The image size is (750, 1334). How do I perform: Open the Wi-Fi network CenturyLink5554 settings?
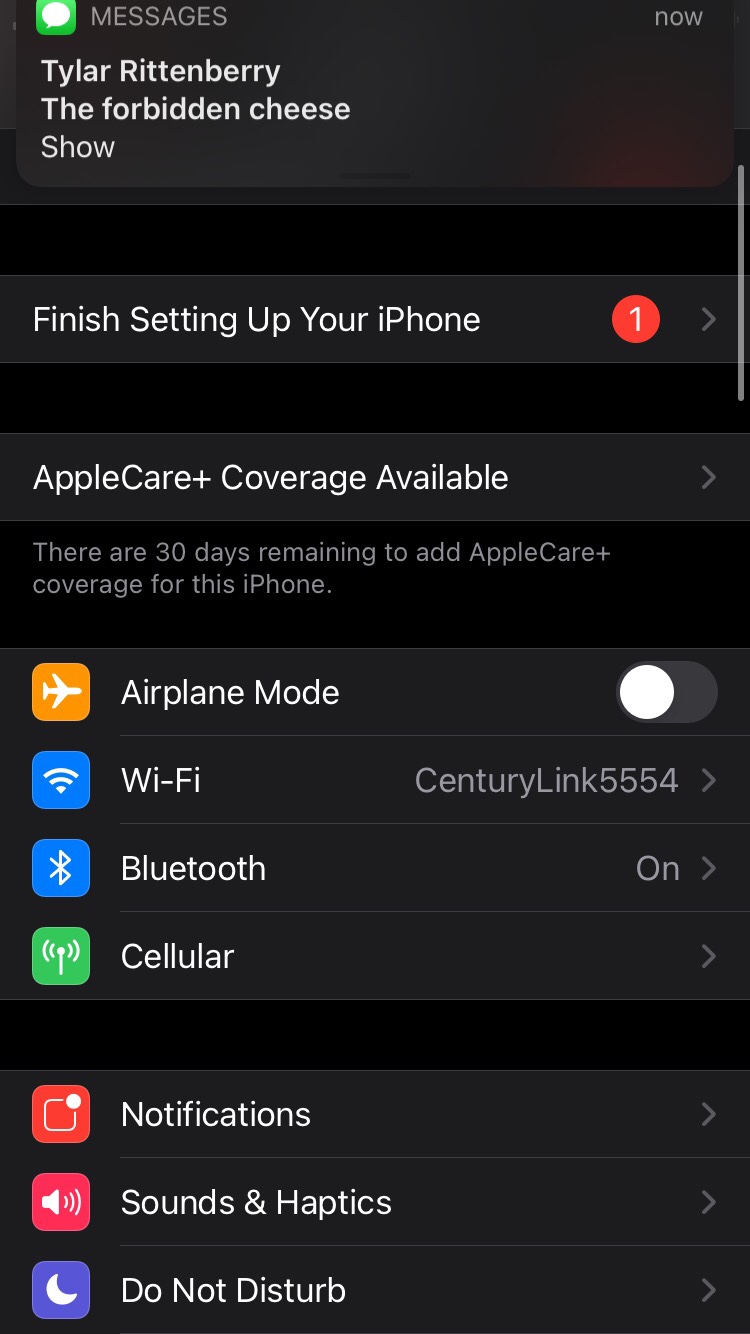[546, 780]
